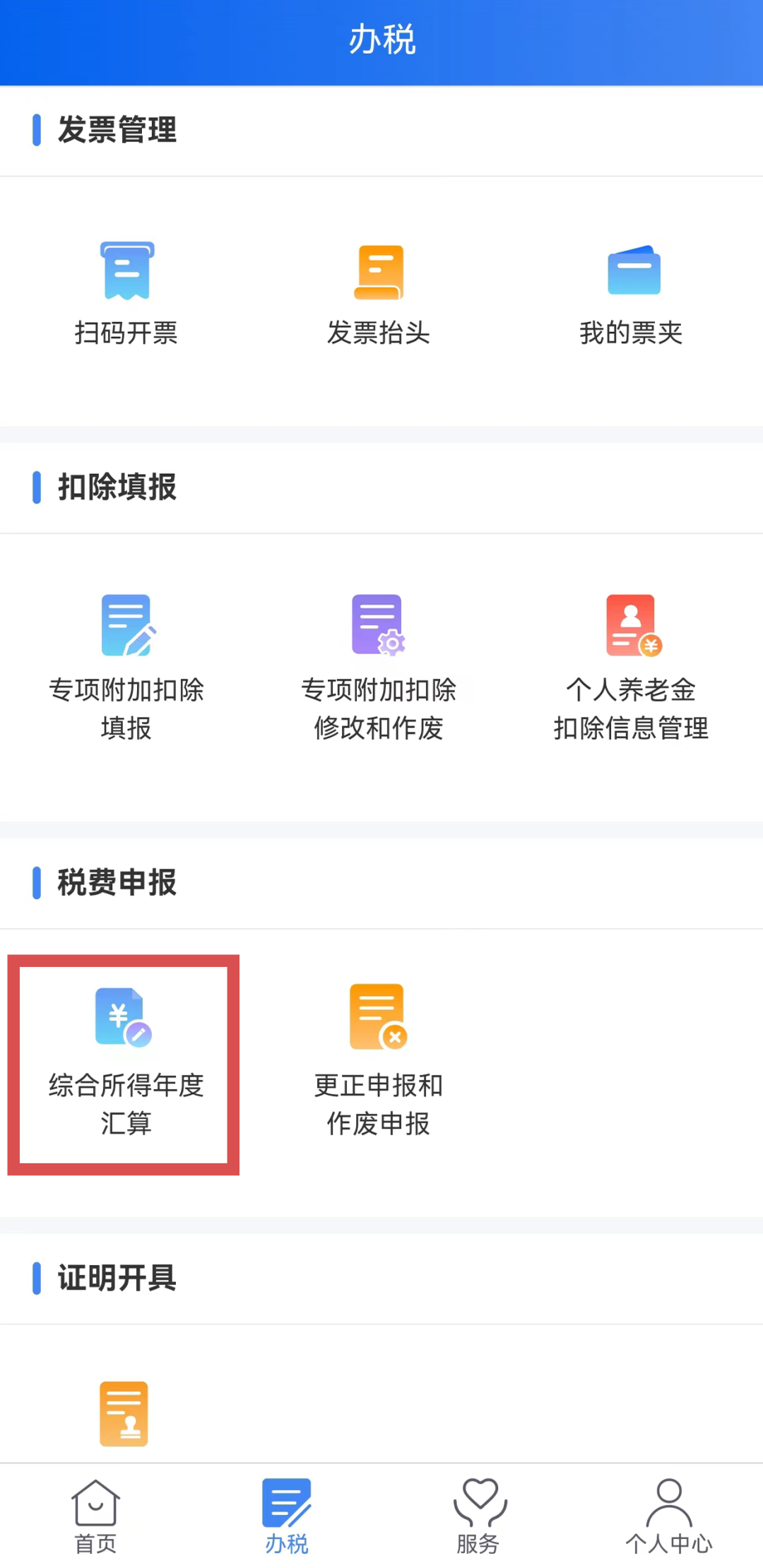The height and width of the screenshot is (1568, 763).
Task: Open 更正申报和作废申报
Action: (x=379, y=1059)
